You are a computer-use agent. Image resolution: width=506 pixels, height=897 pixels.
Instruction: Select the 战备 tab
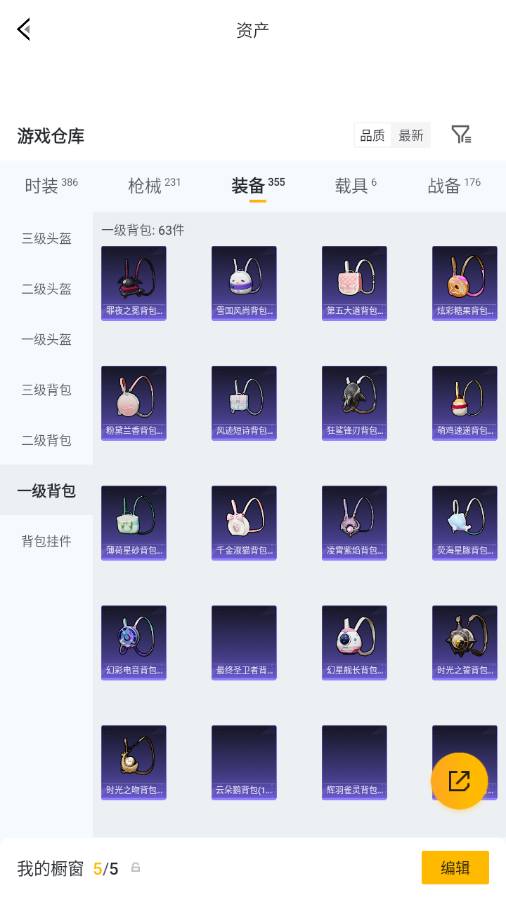coord(454,186)
